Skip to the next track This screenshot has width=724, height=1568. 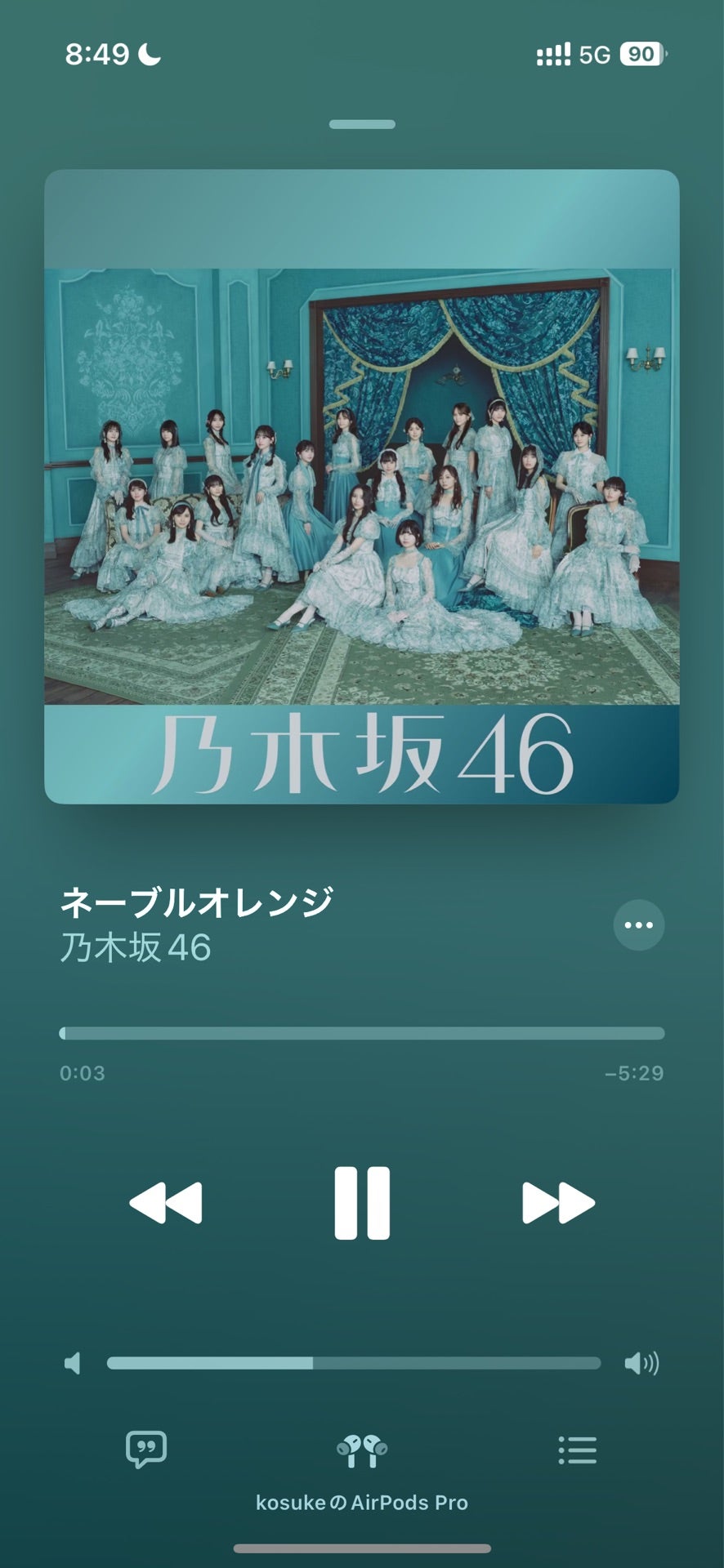[x=558, y=1203]
